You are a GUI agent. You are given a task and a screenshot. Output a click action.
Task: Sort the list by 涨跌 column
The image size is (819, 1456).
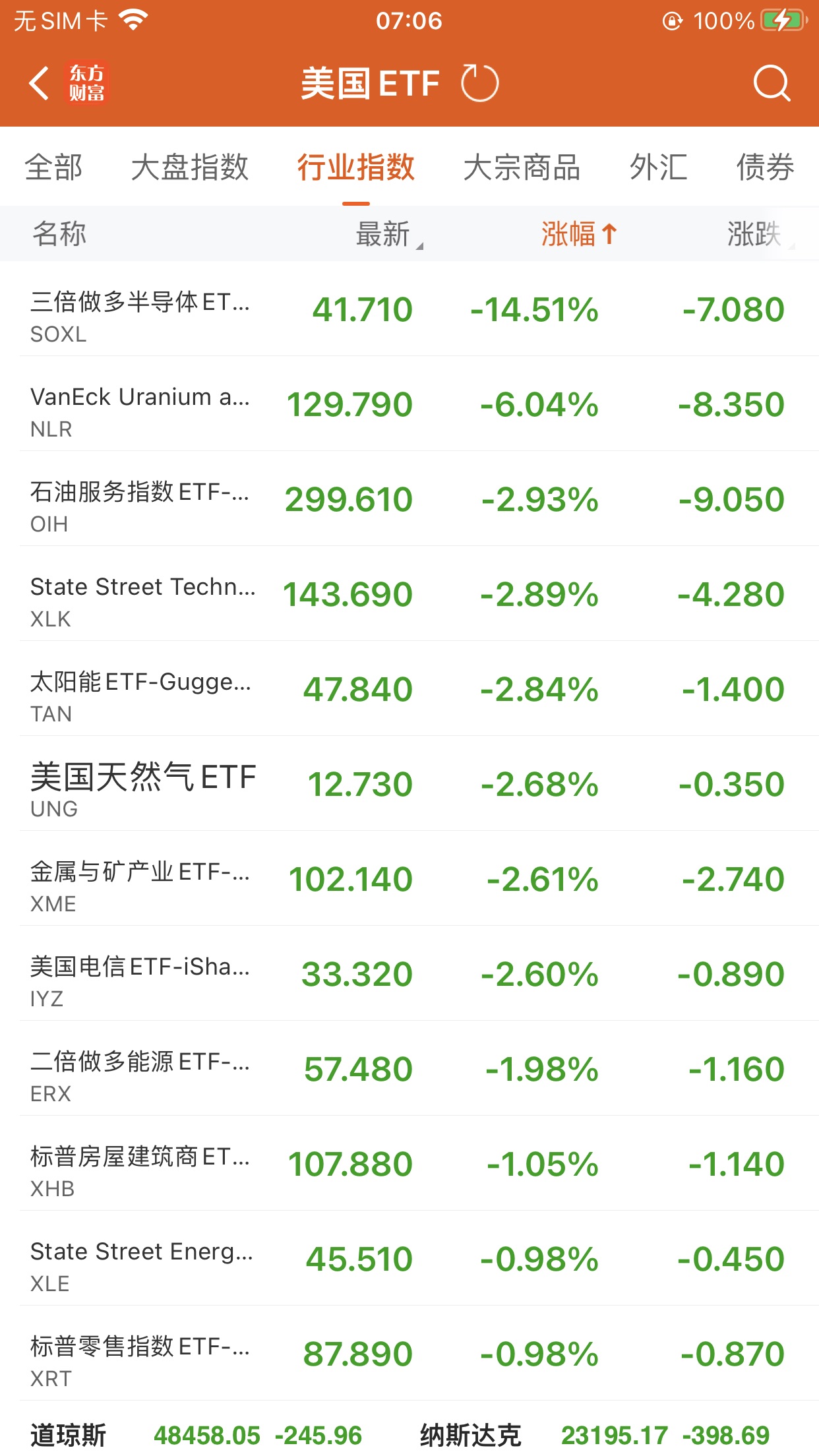tap(756, 234)
